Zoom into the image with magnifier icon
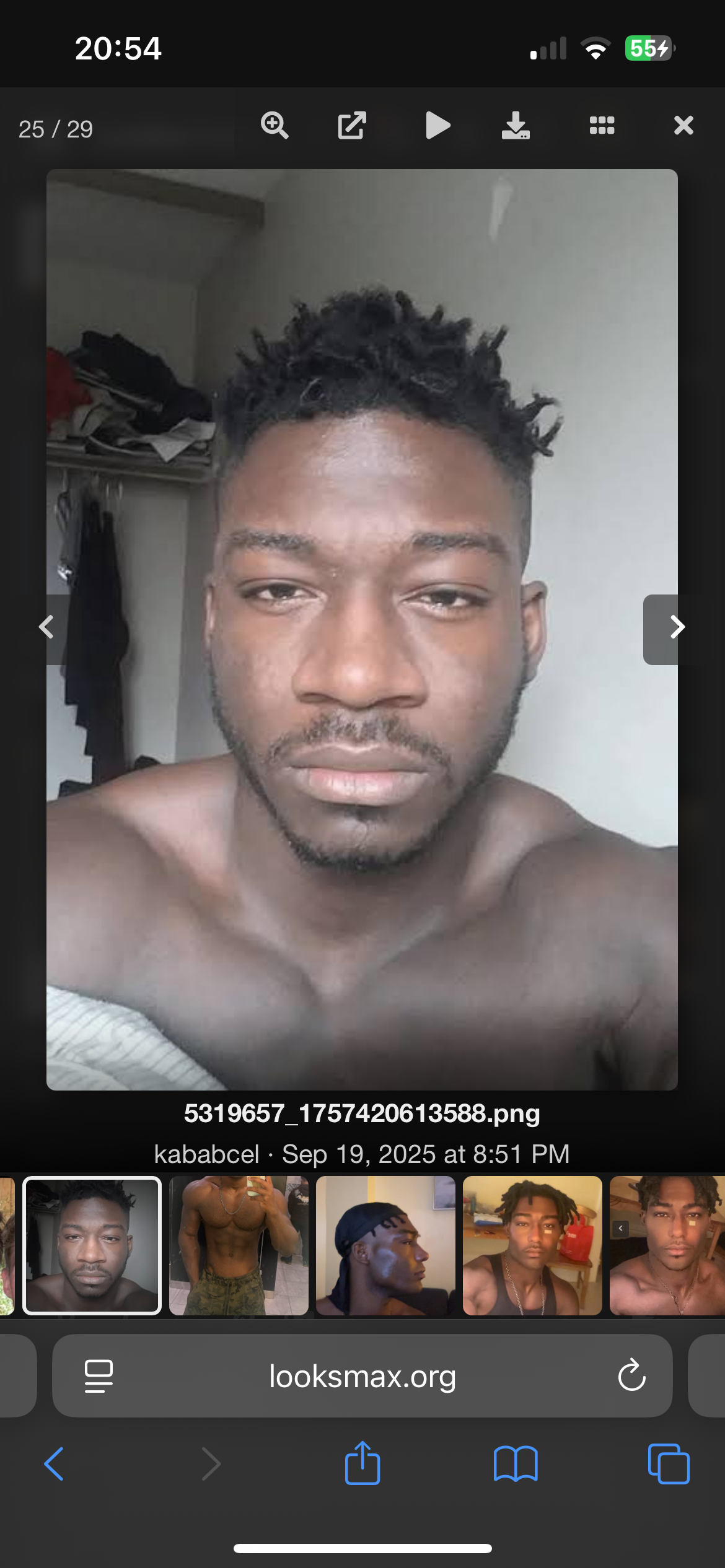The width and height of the screenshot is (725, 1568). [275, 126]
